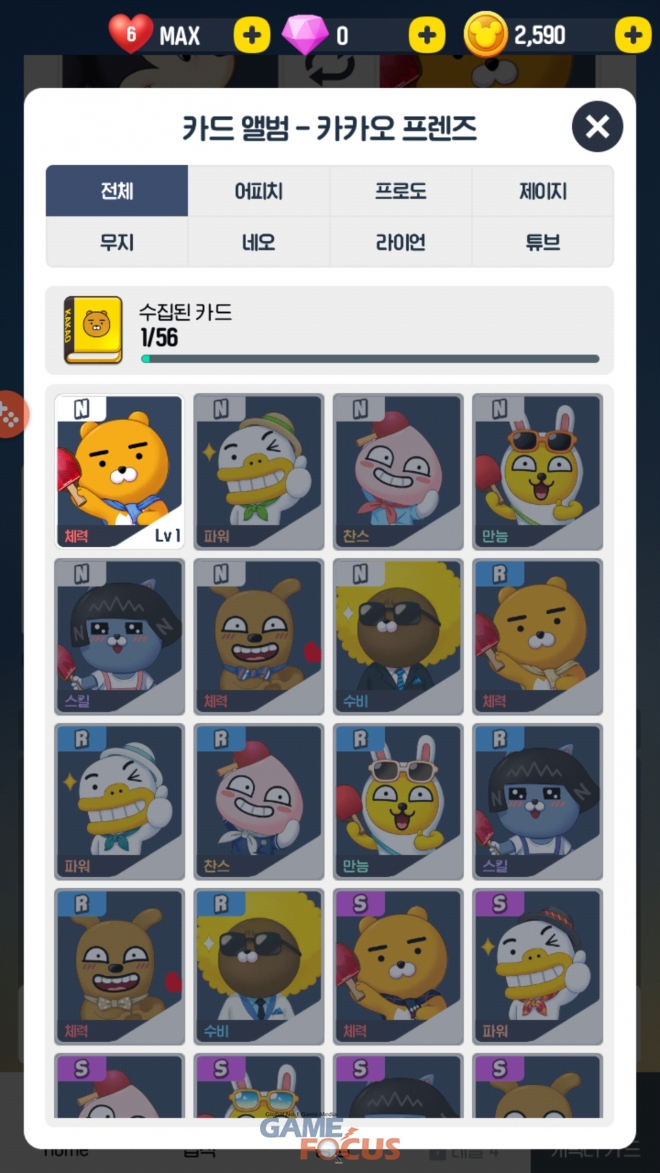View the R-grade 찬스 Apeach card
Viewport: 660px width, 1173px height.
(x=258, y=801)
